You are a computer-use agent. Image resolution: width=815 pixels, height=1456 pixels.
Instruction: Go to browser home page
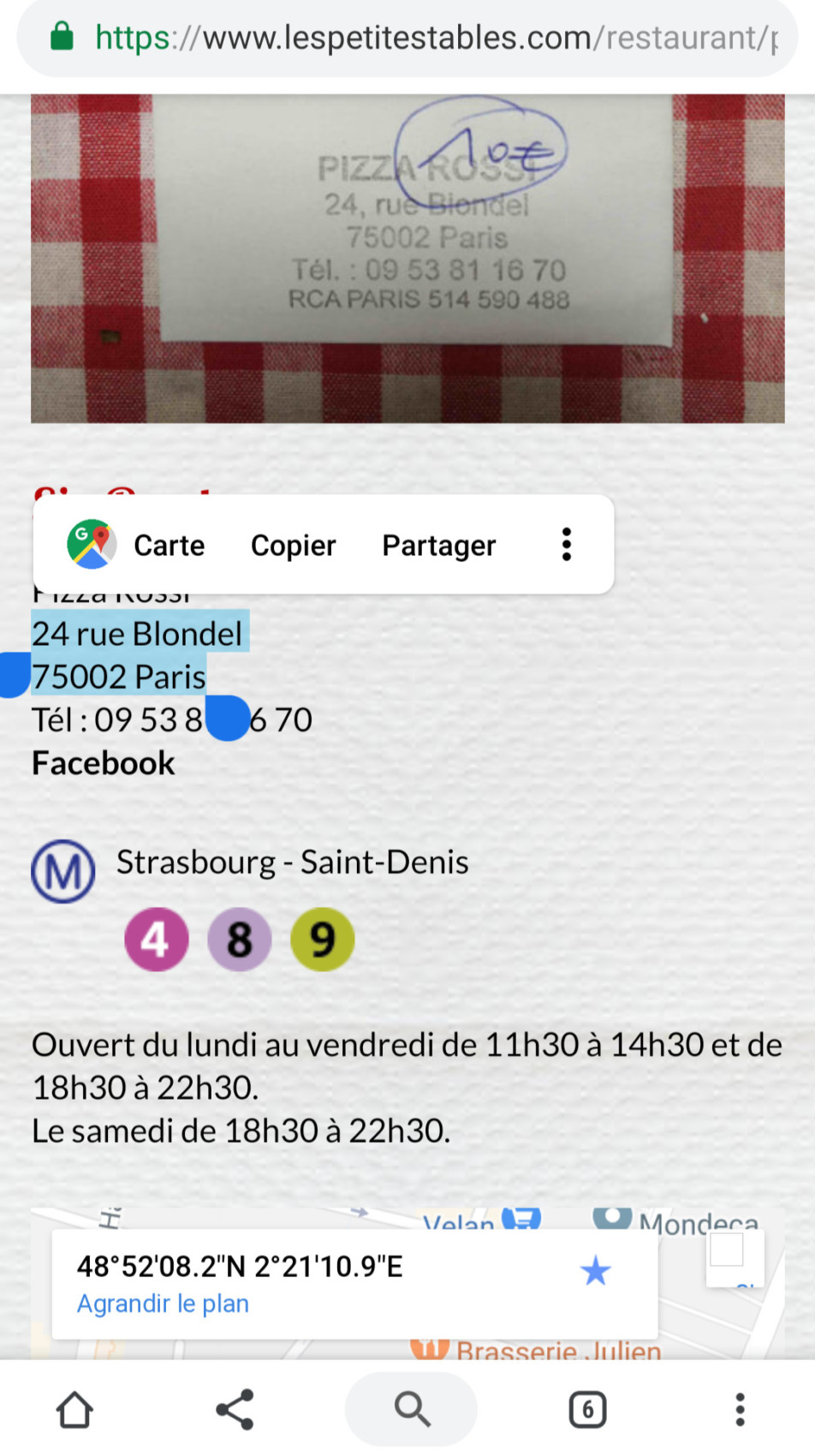(74, 1410)
